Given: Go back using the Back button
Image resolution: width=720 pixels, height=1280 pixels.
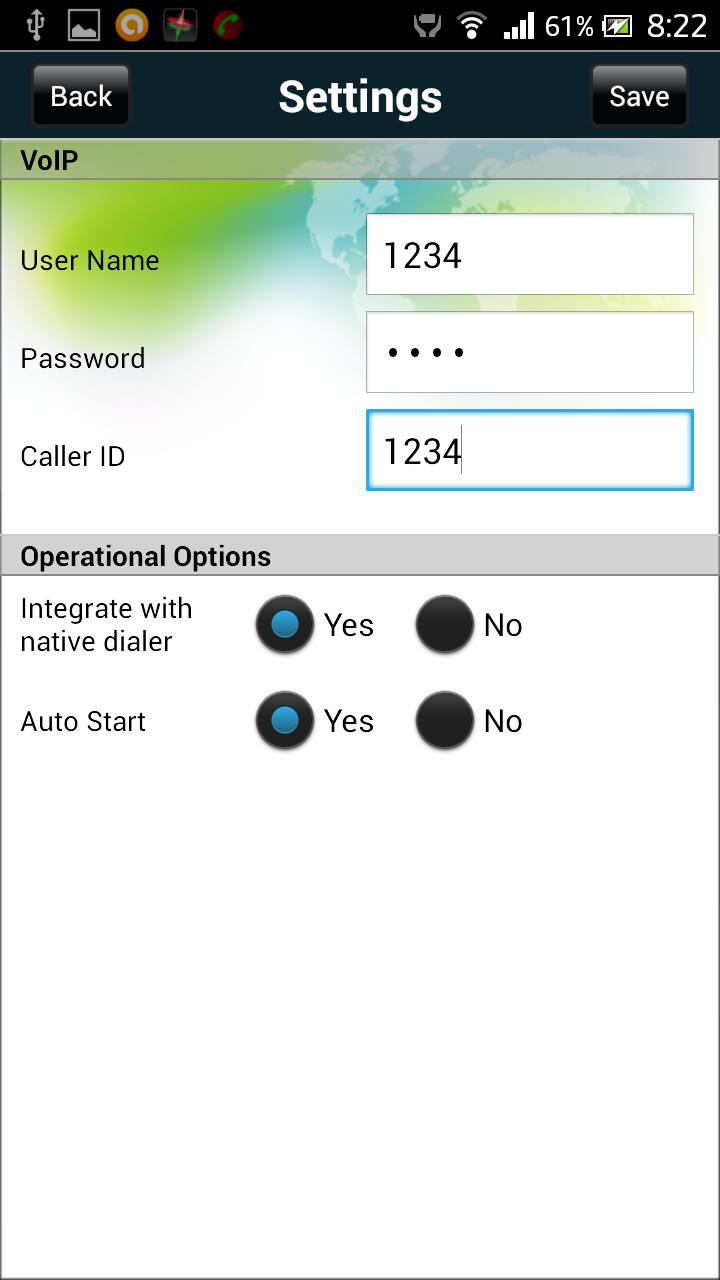Looking at the screenshot, I should pos(81,96).
